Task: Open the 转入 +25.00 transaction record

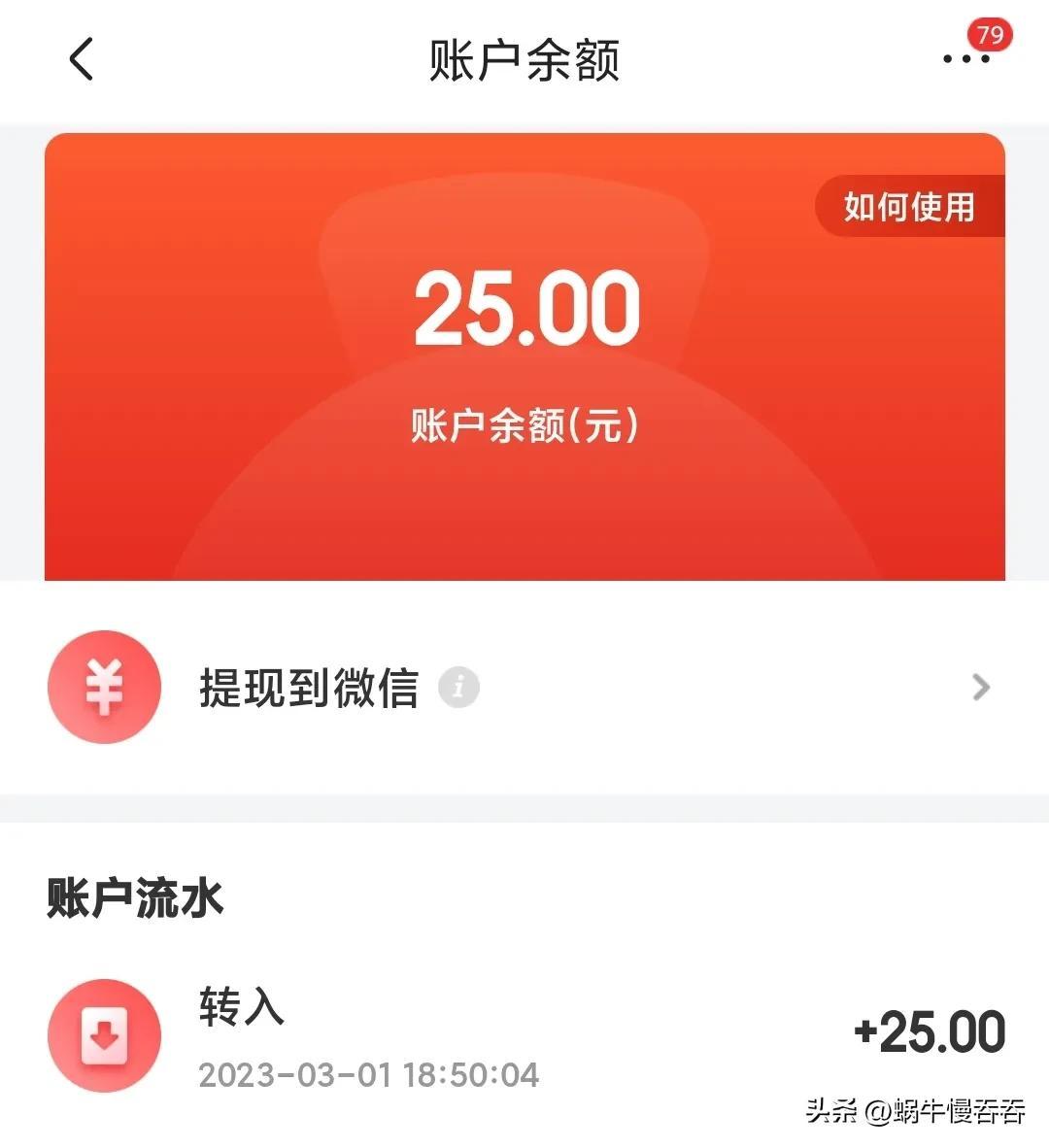Action: [x=524, y=1035]
